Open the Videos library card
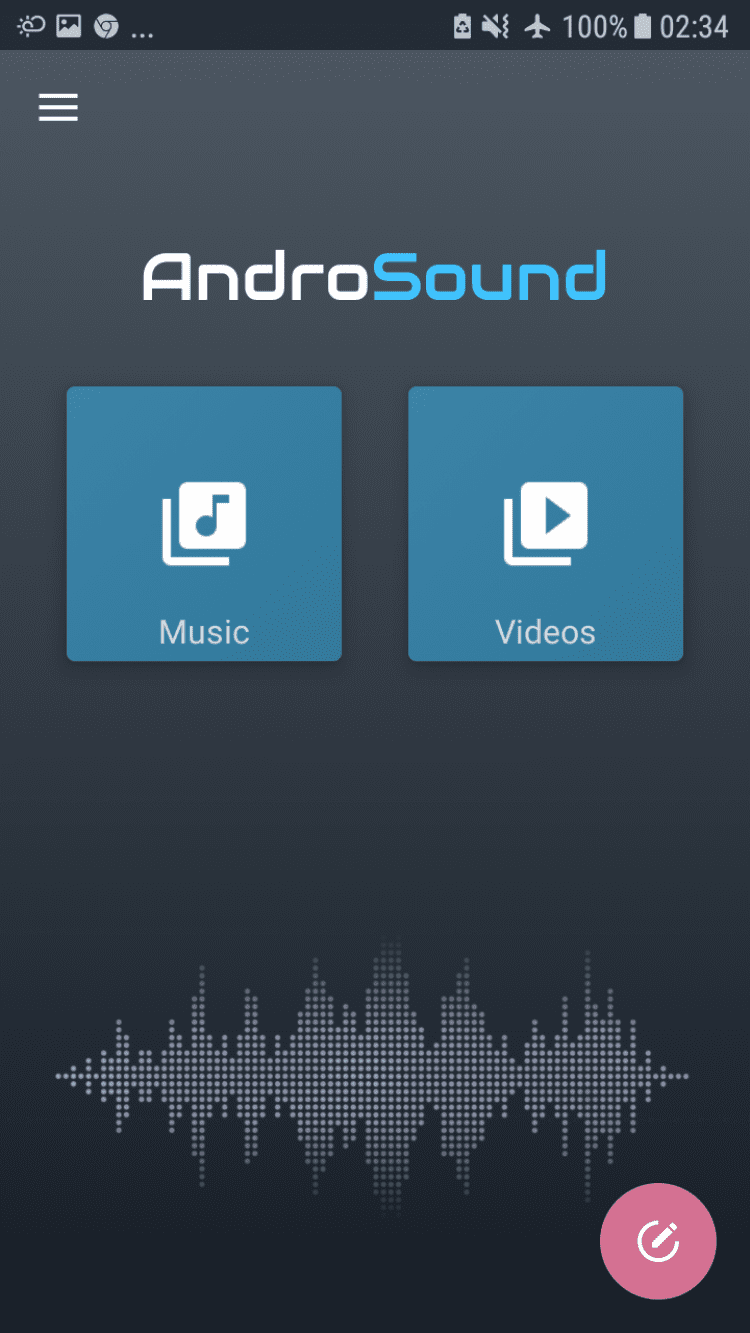Viewport: 750px width, 1333px height. (x=545, y=524)
